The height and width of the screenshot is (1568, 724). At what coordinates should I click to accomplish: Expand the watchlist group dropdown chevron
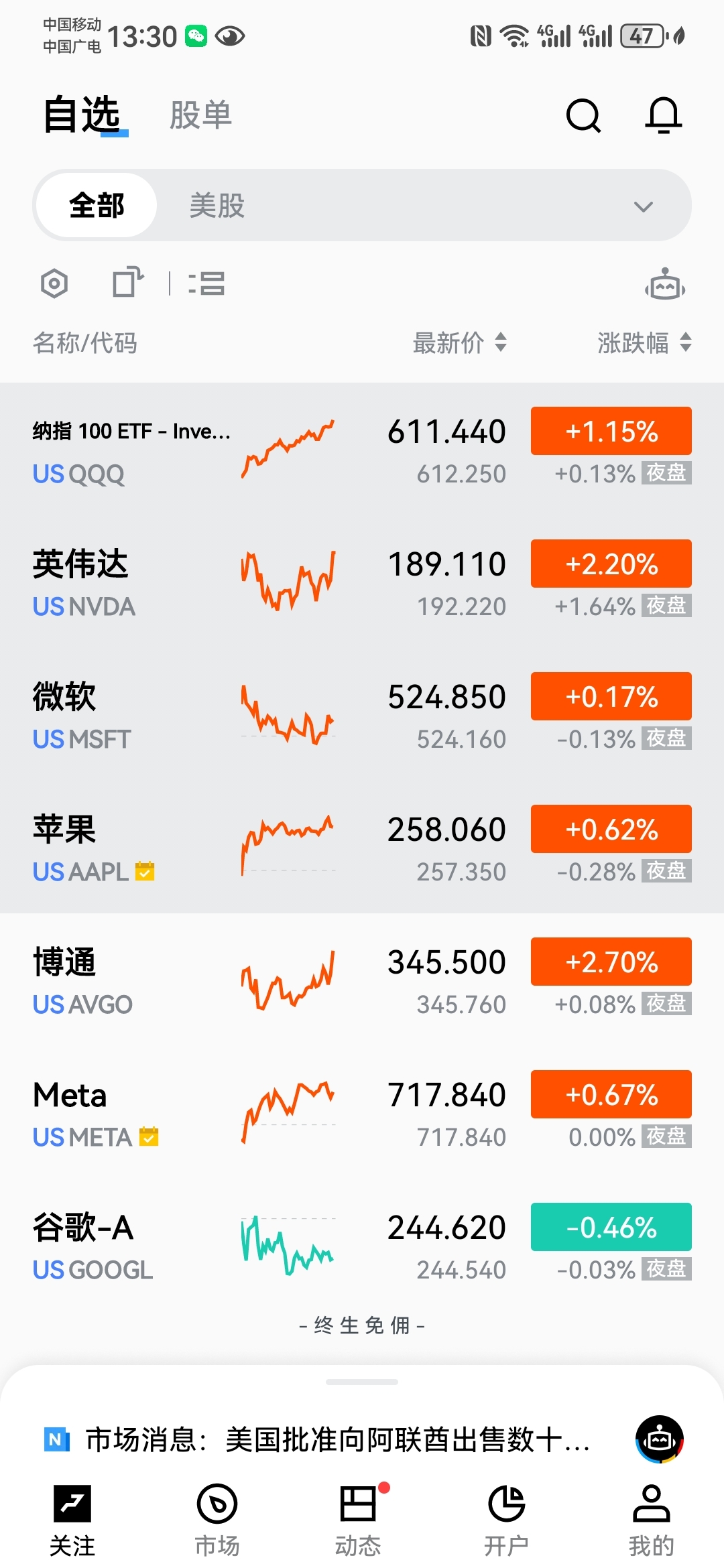coord(643,206)
